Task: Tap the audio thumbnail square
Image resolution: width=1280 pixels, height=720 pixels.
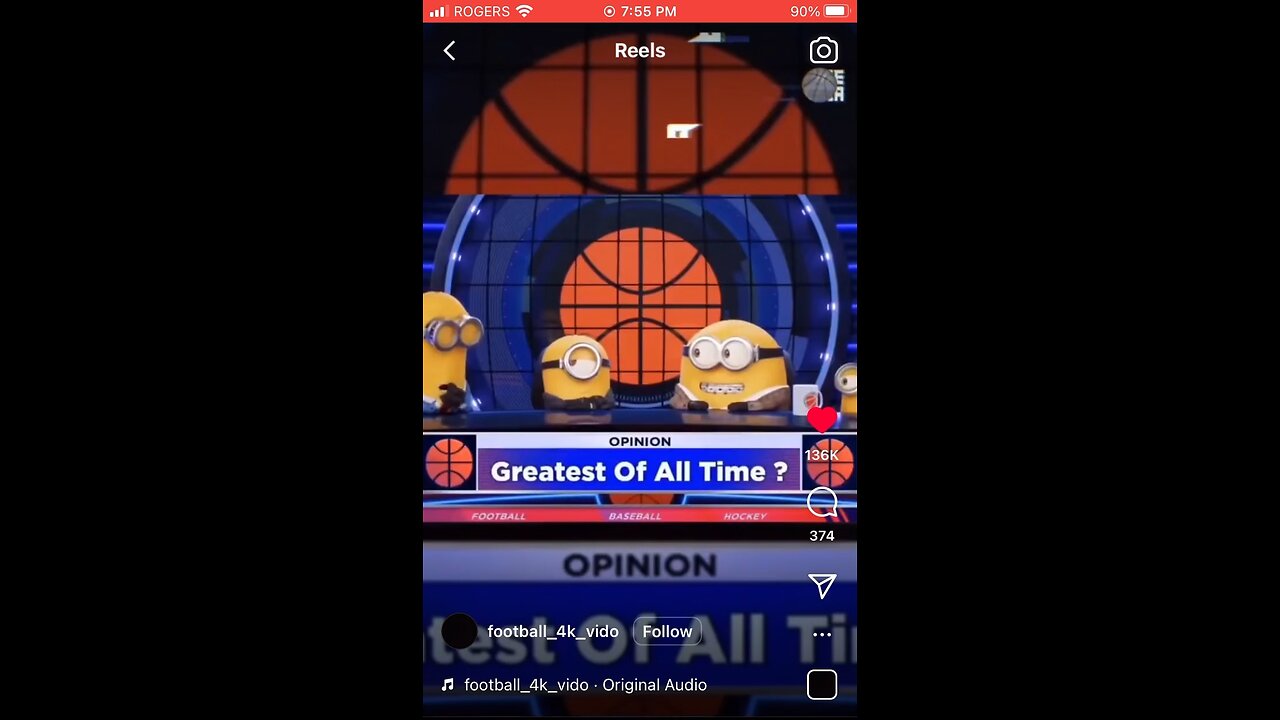Action: tap(822, 685)
